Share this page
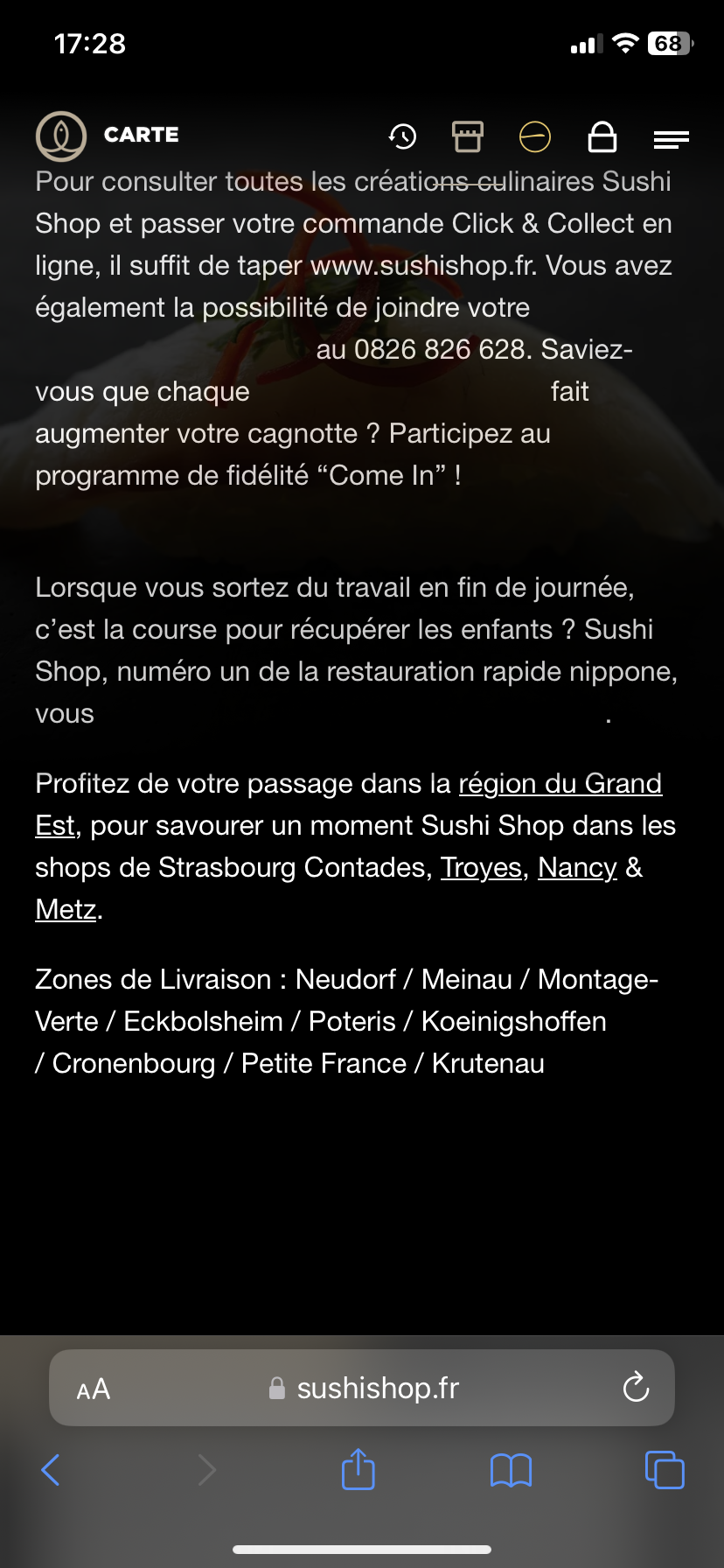Screen dimensions: 724x1568 (358, 1469)
